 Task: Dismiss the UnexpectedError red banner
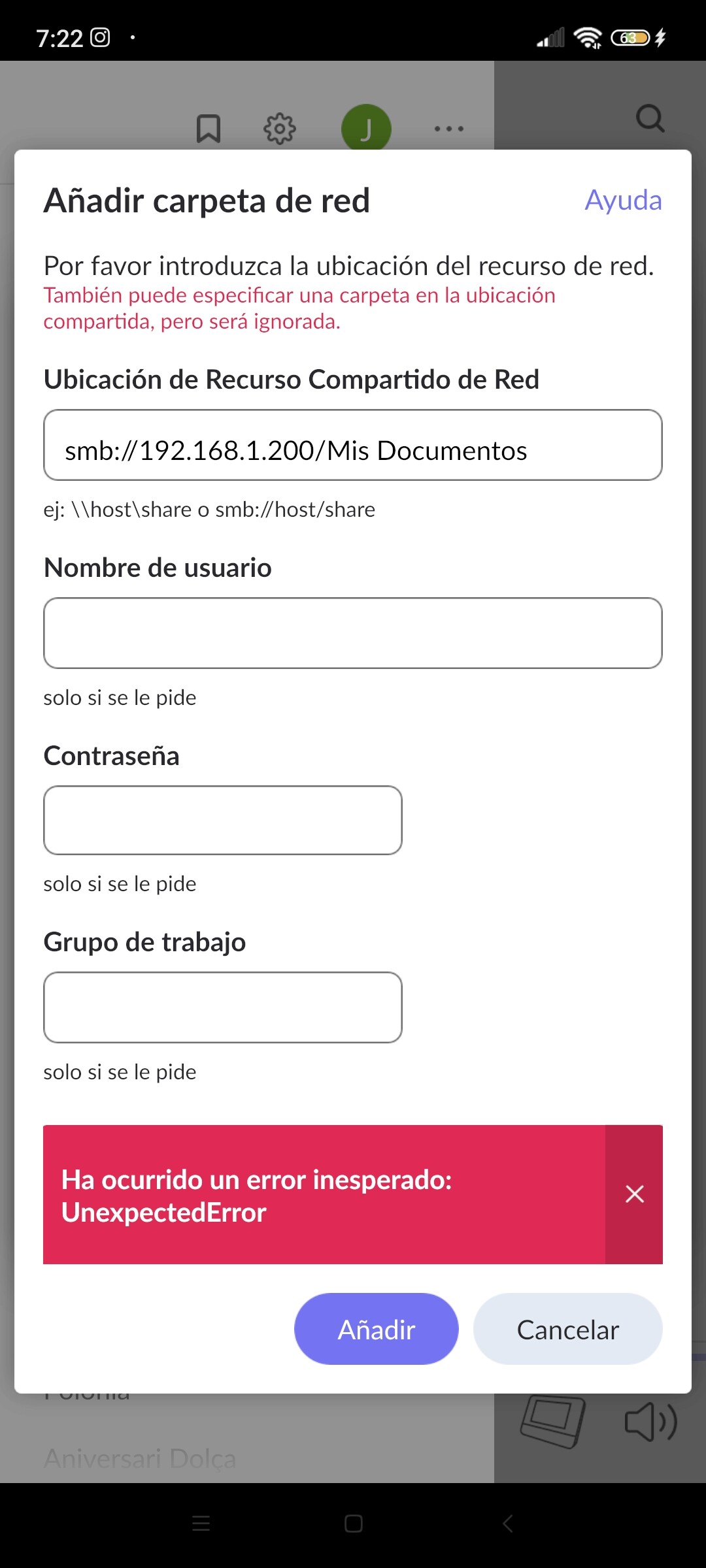click(x=634, y=1194)
